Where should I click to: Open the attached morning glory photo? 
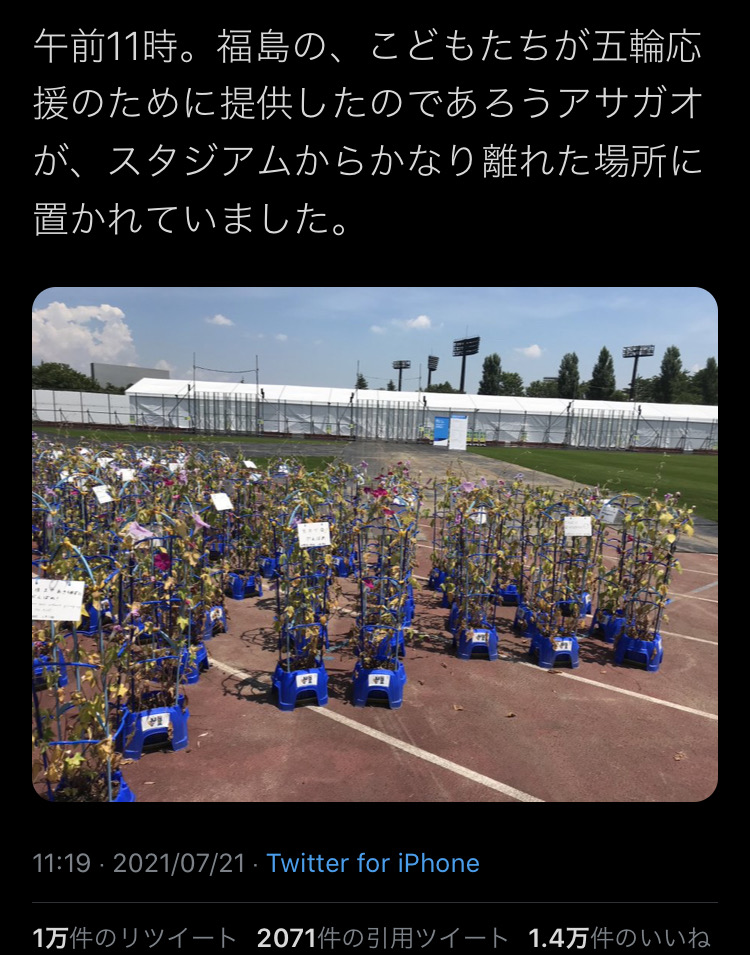pos(374,544)
